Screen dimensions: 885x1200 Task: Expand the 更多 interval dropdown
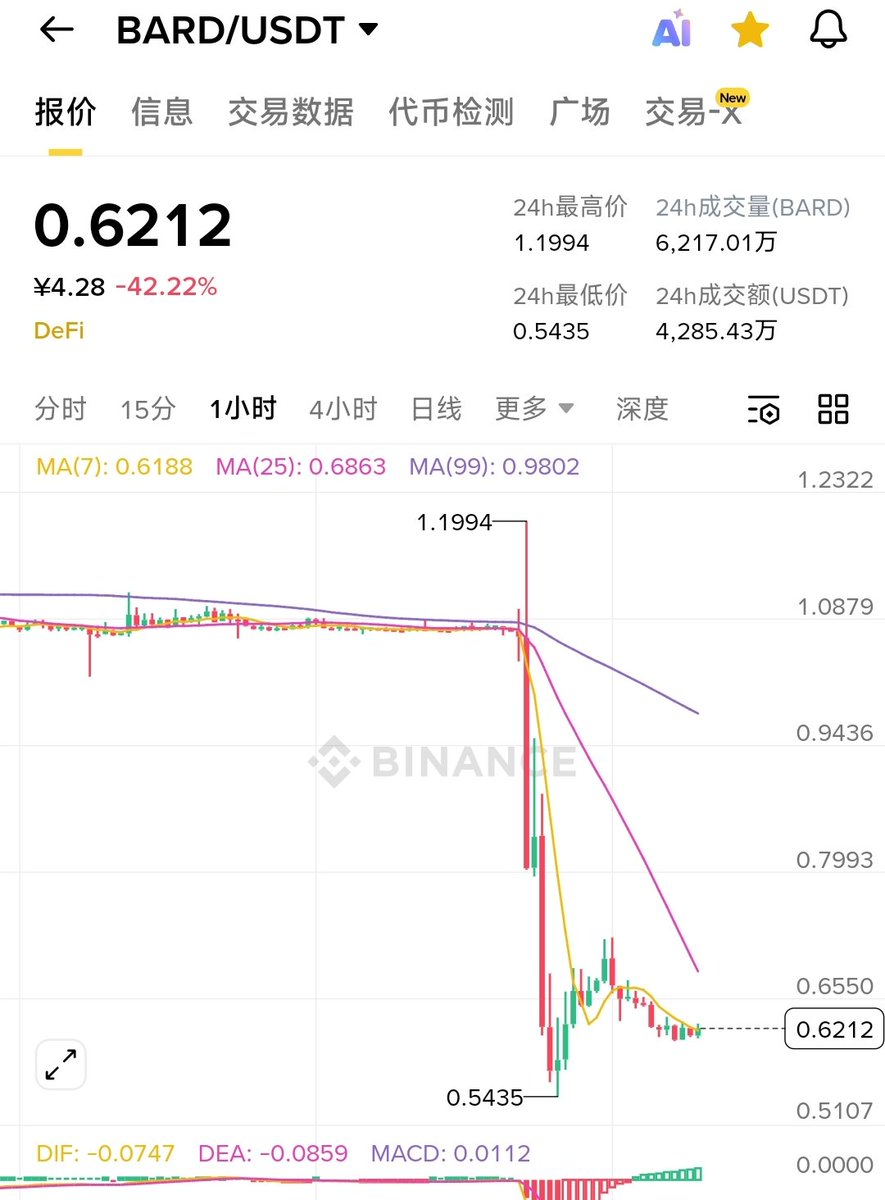click(x=535, y=409)
